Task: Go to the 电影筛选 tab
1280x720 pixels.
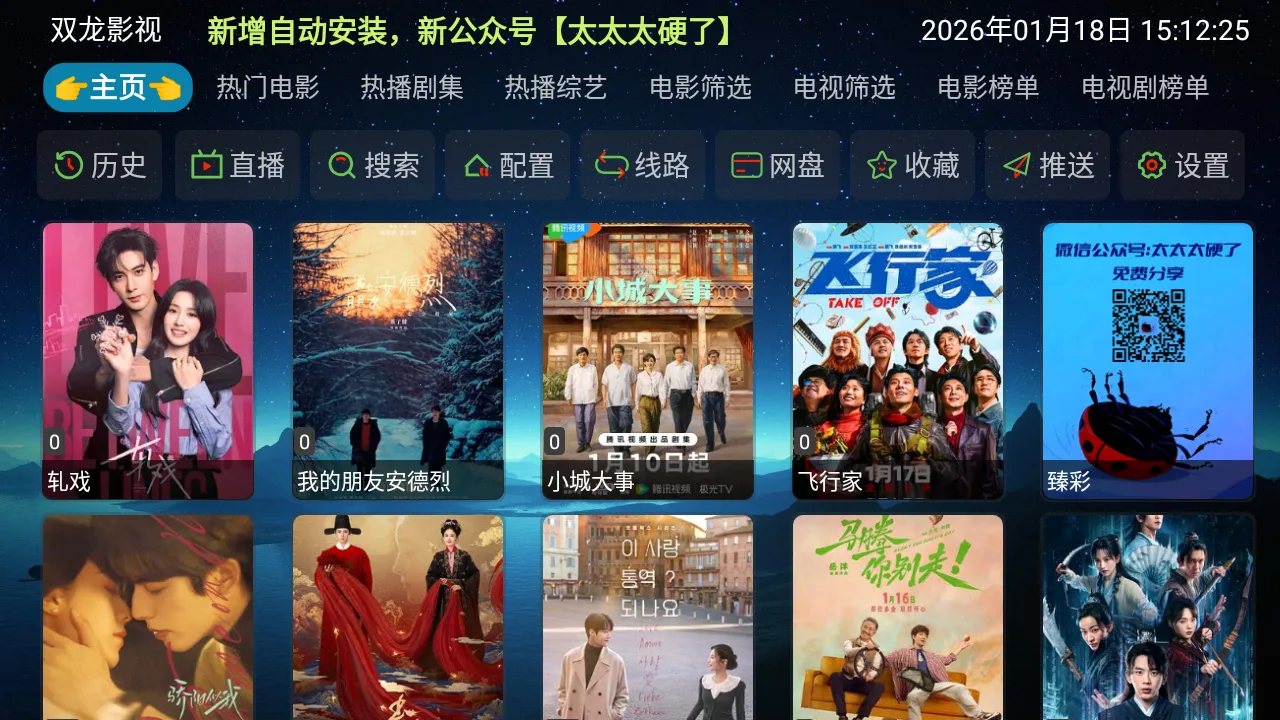Action: click(700, 88)
